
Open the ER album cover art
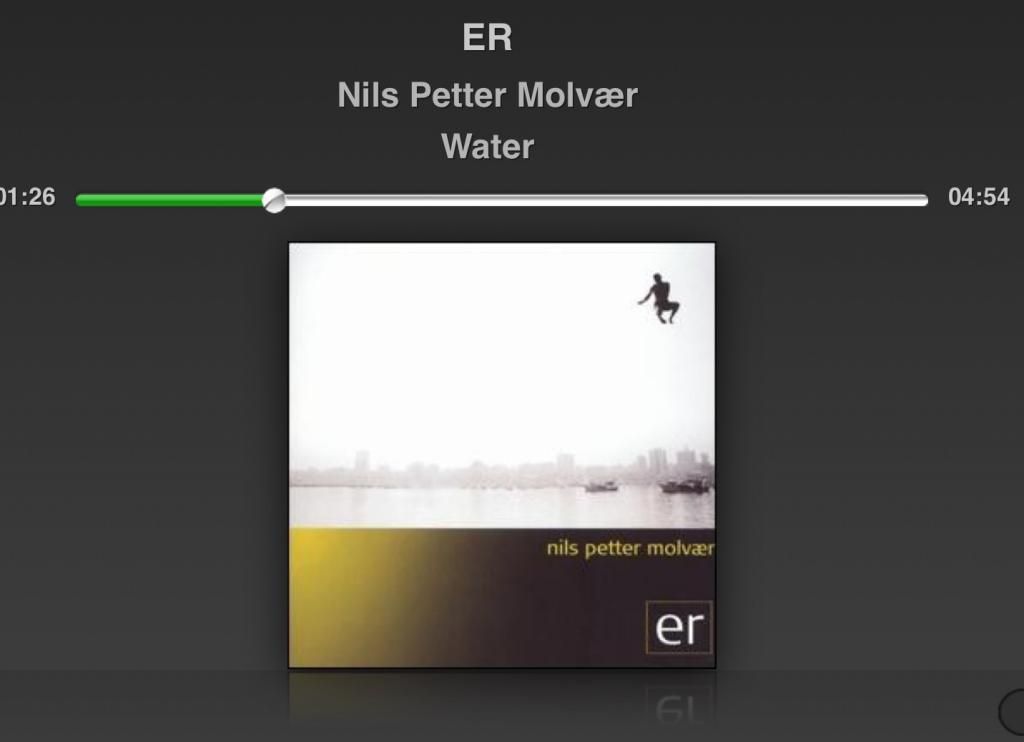click(x=502, y=455)
